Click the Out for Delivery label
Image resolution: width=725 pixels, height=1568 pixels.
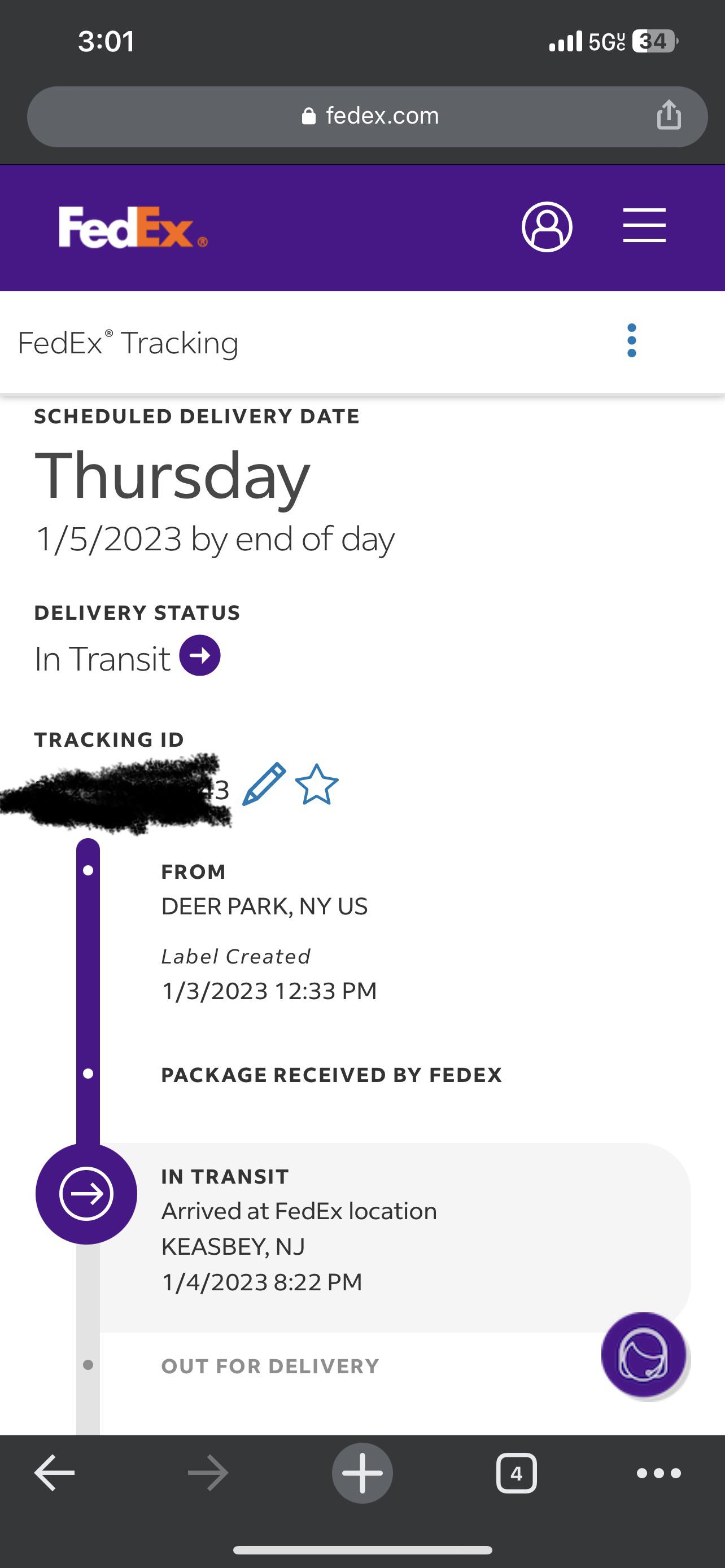click(270, 1365)
